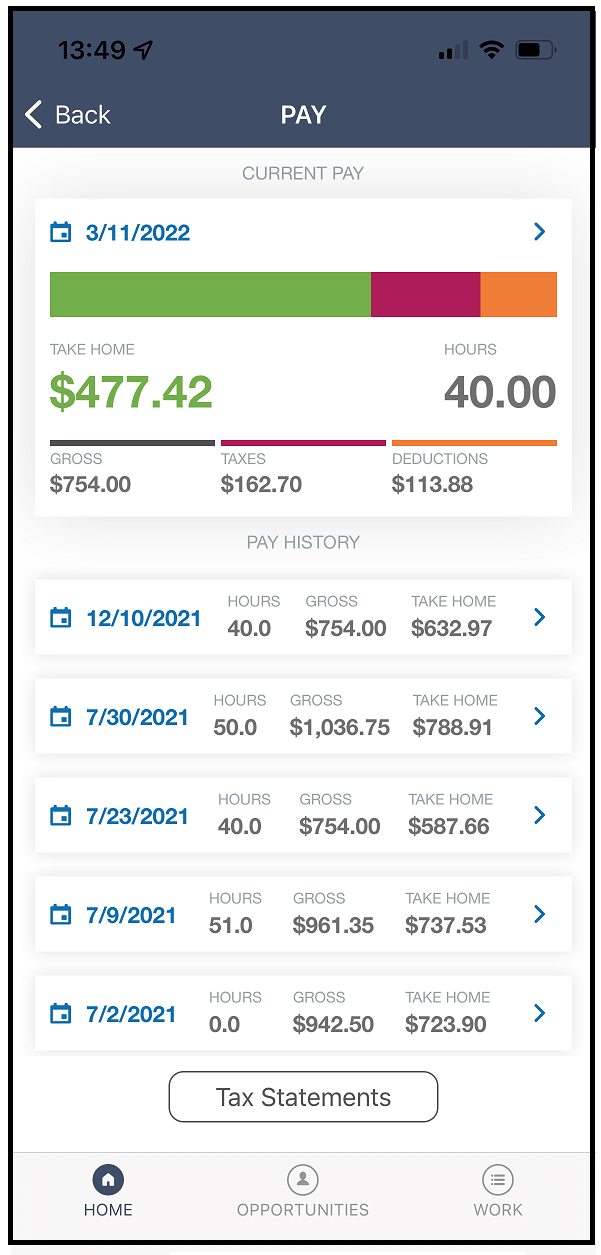Screen dimensions: 601x1255
Task: Switch to the Opportunities tab
Action: [x=303, y=1191]
